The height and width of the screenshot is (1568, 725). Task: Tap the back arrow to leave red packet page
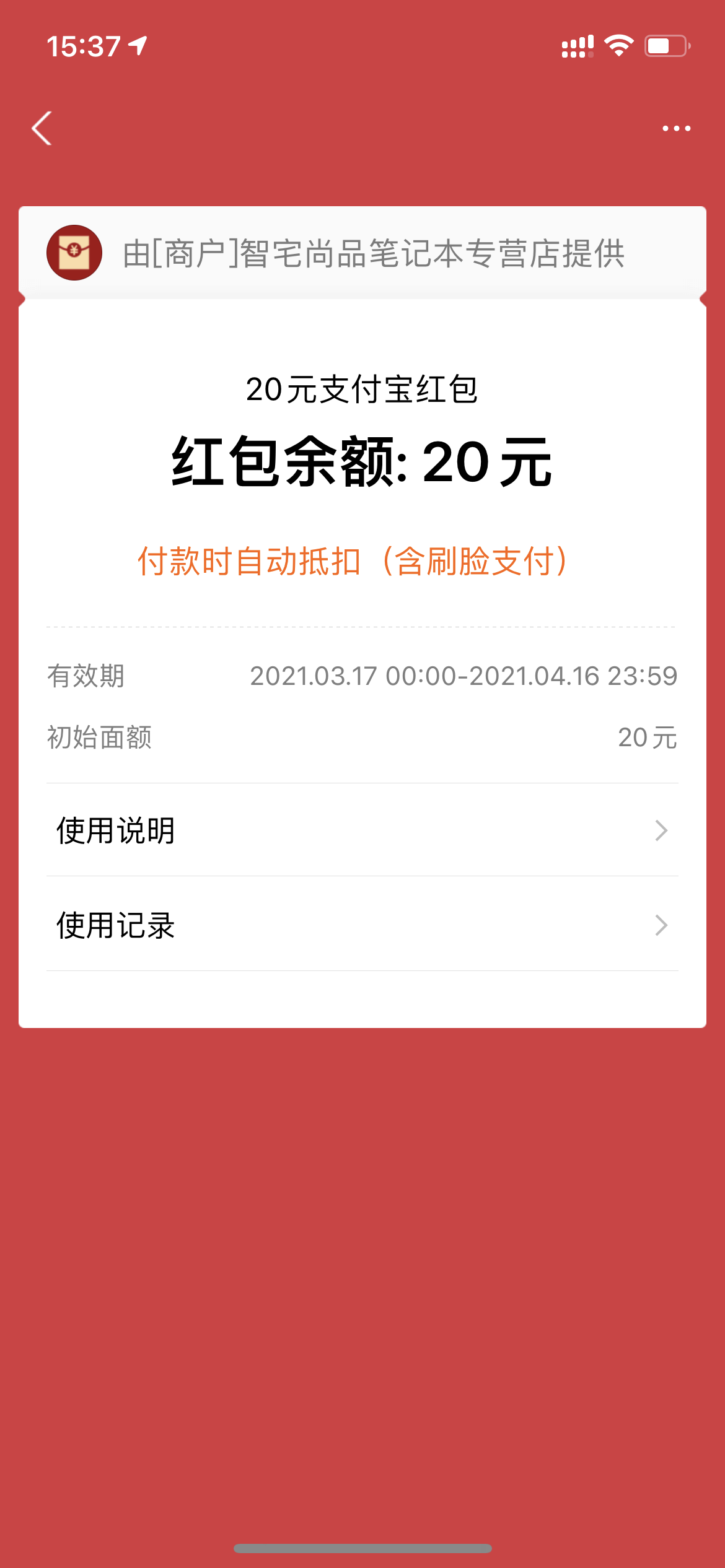tap(42, 128)
